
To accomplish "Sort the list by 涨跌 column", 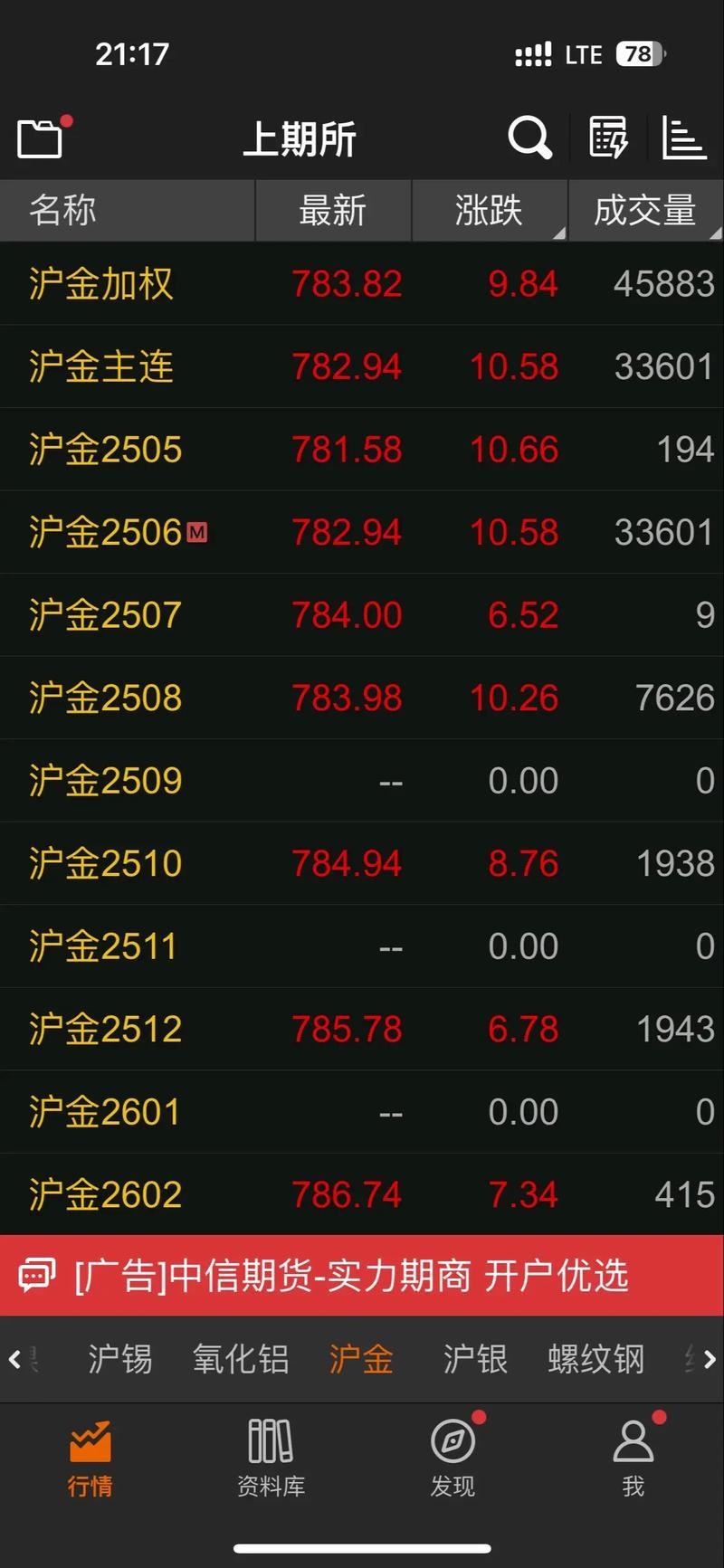I will pos(490,211).
